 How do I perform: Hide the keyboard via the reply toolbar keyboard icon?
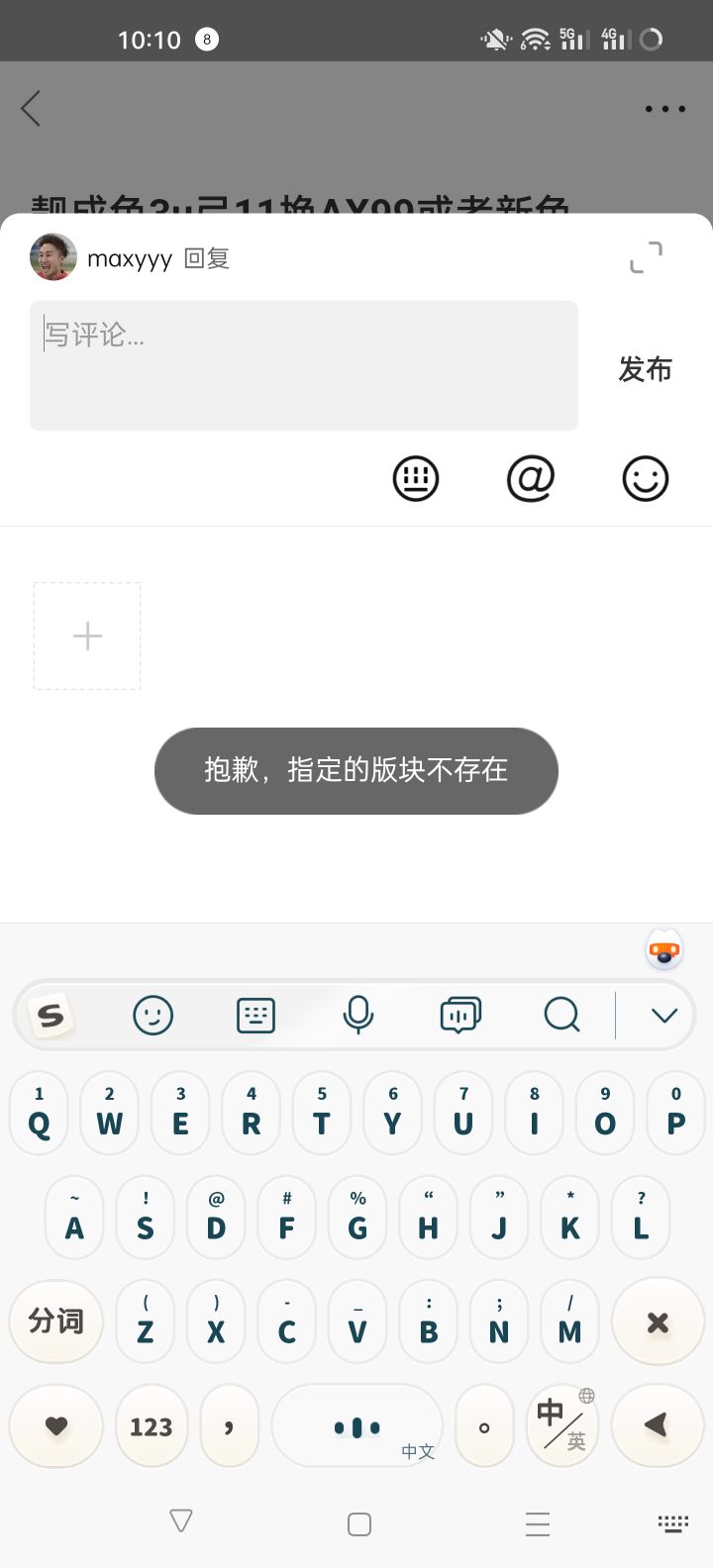(x=416, y=479)
